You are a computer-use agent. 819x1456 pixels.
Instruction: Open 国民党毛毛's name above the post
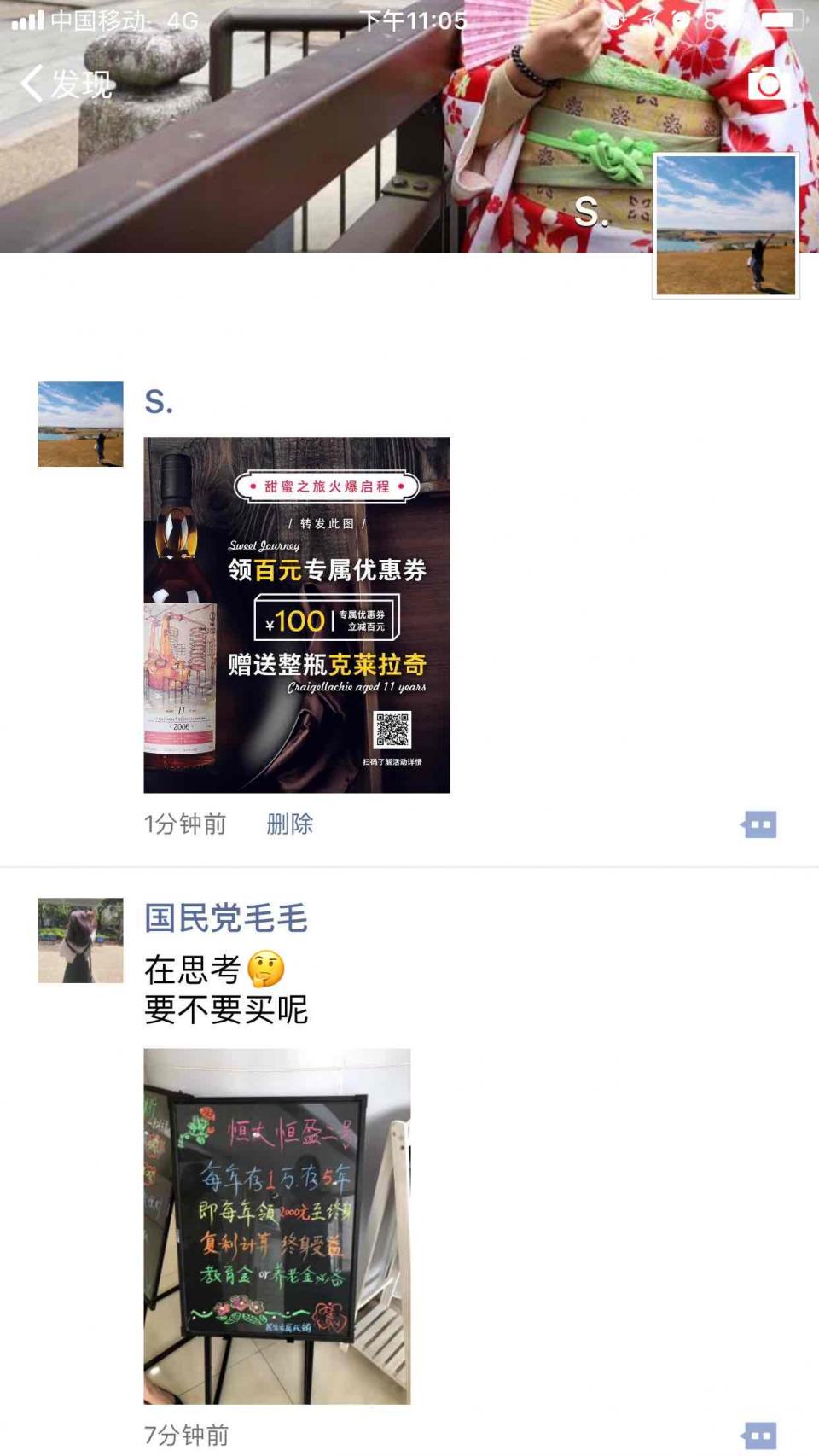click(226, 920)
